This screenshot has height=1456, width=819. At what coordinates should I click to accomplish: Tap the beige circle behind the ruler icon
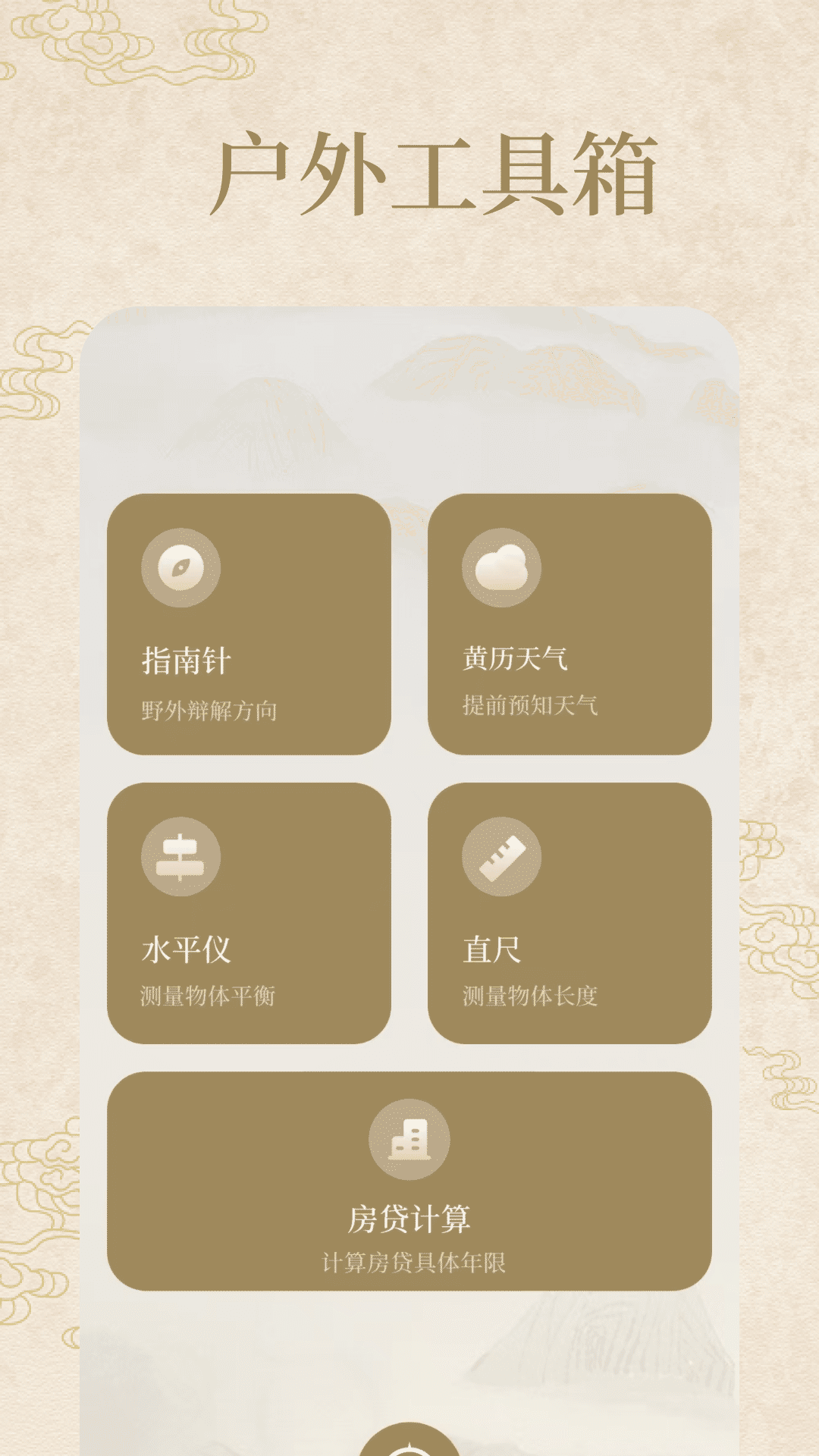click(x=502, y=857)
